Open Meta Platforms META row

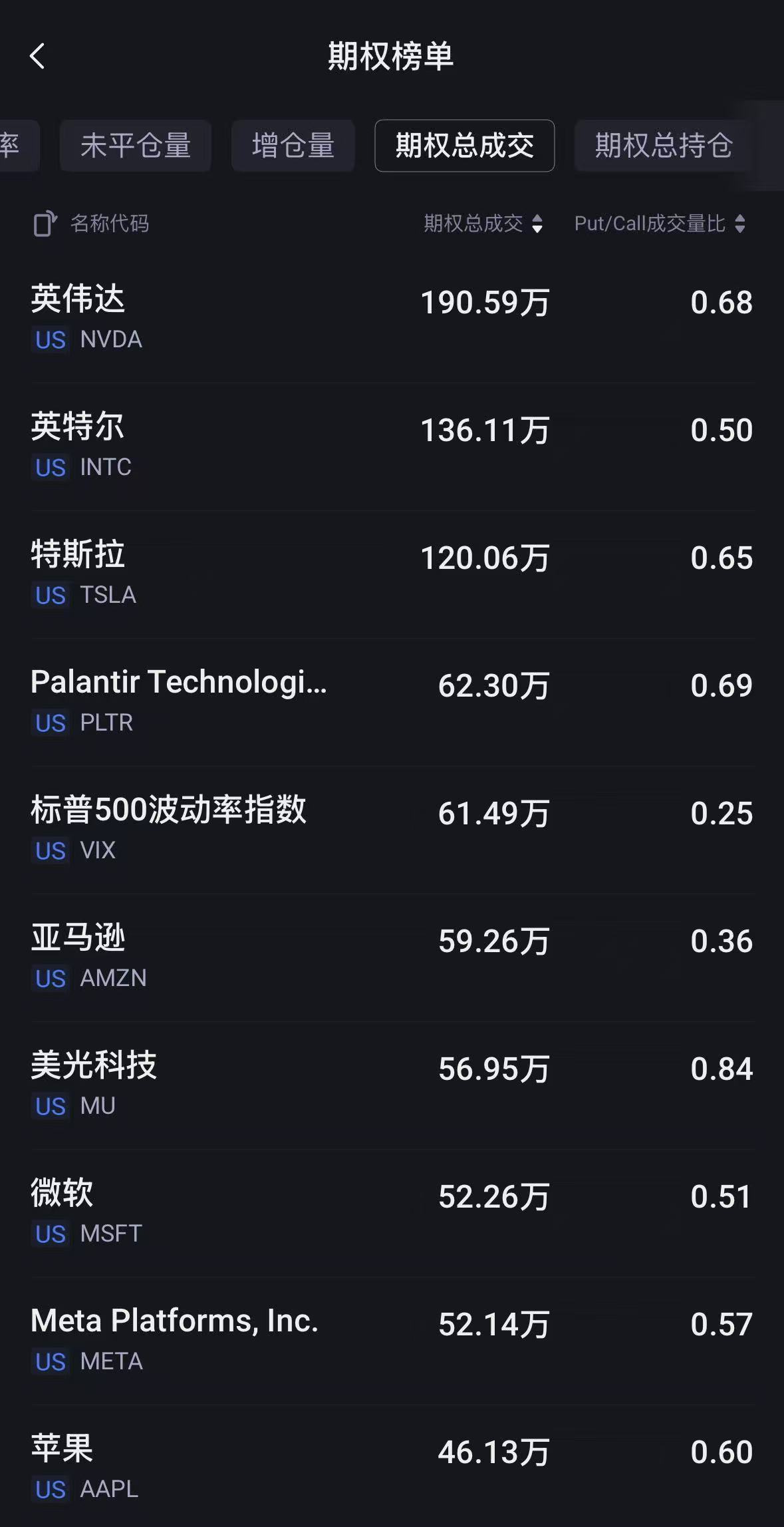coord(392,1340)
